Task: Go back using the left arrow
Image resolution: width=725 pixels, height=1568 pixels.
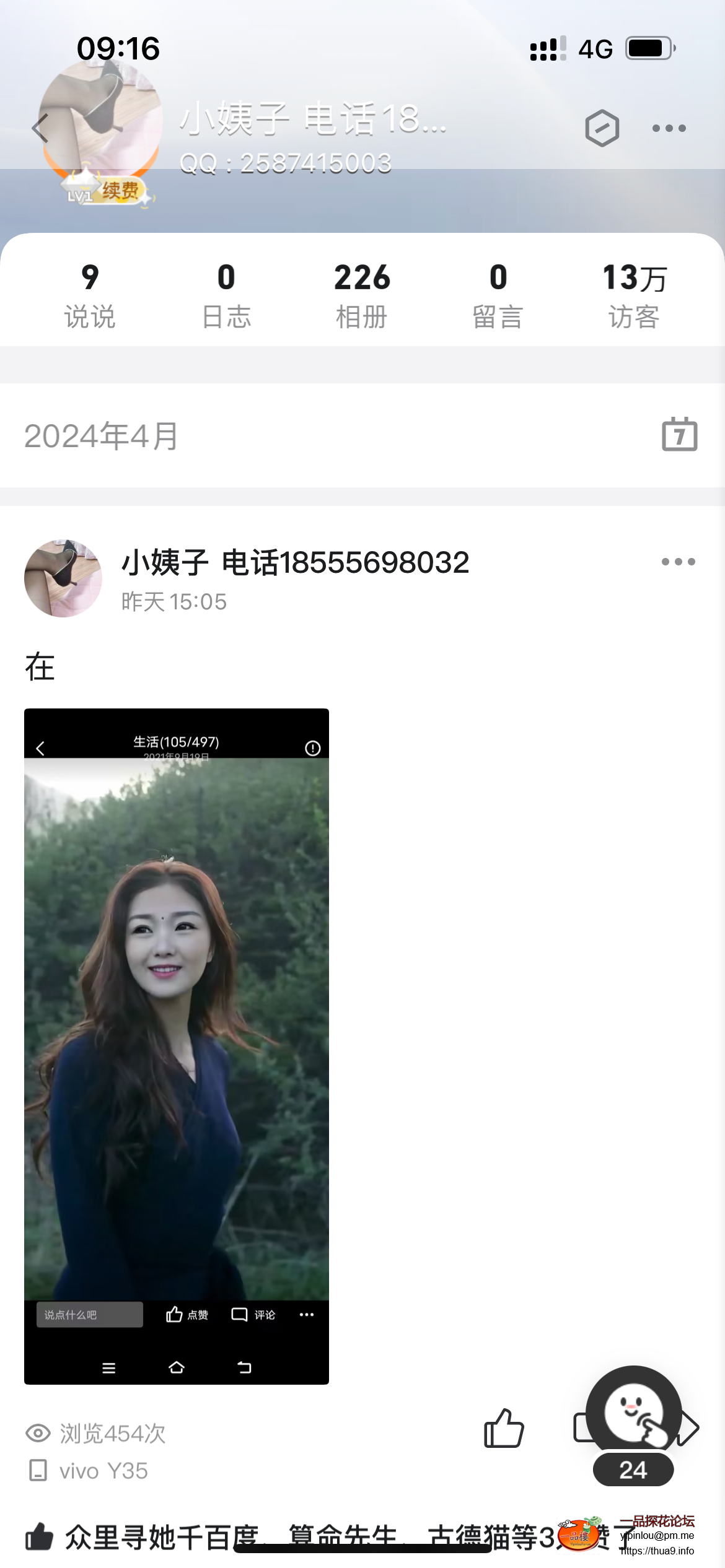Action: pyautogui.click(x=39, y=127)
